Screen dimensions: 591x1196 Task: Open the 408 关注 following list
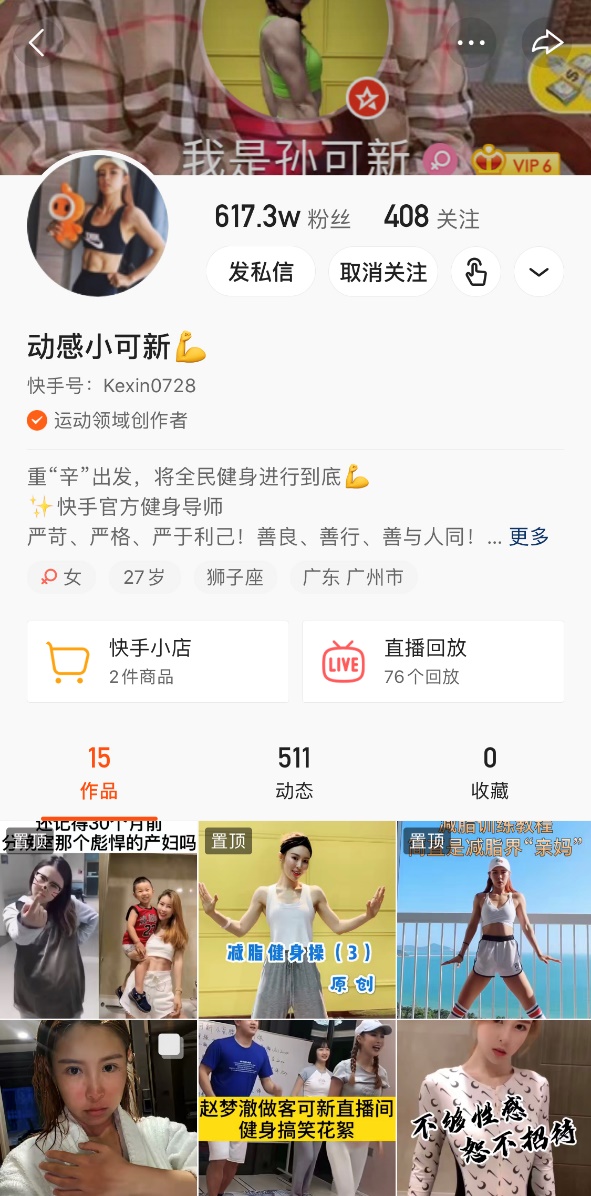click(x=432, y=217)
